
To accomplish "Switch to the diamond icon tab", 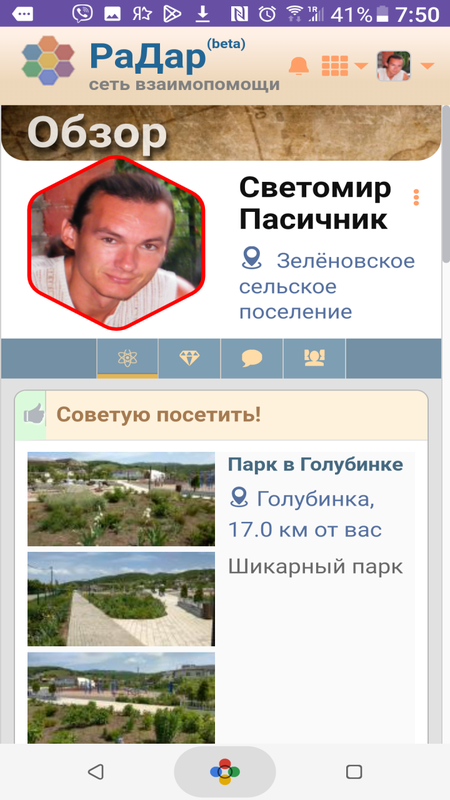I will pos(189,358).
